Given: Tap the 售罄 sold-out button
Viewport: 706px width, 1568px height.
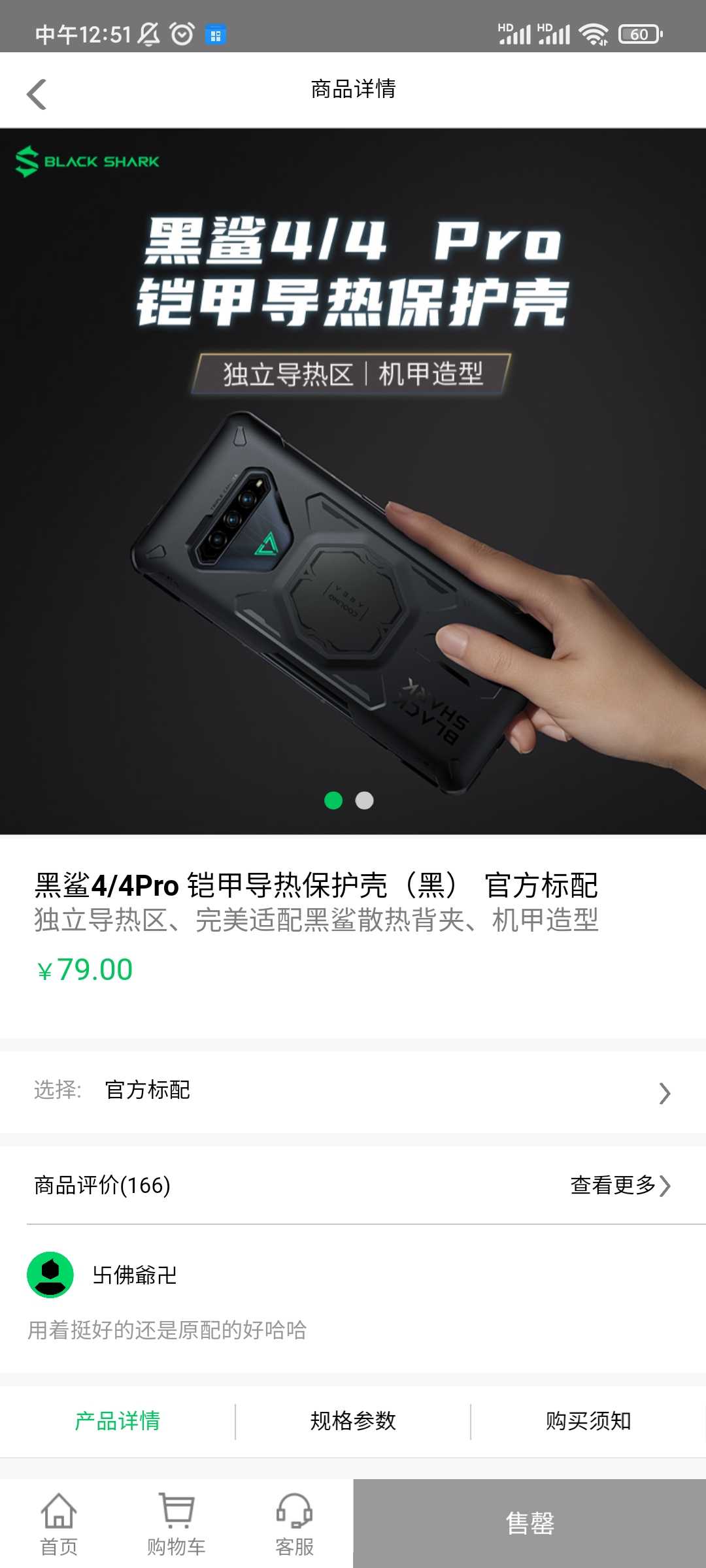Looking at the screenshot, I should point(529,1524).
